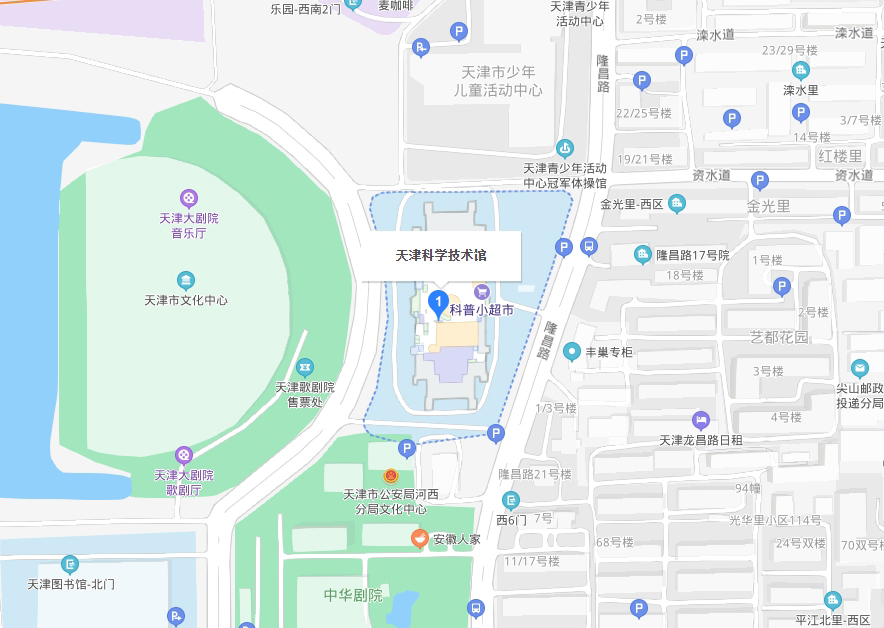Open the 天津龙昌路日租 lodging marker
884x628 pixels.
[701, 420]
